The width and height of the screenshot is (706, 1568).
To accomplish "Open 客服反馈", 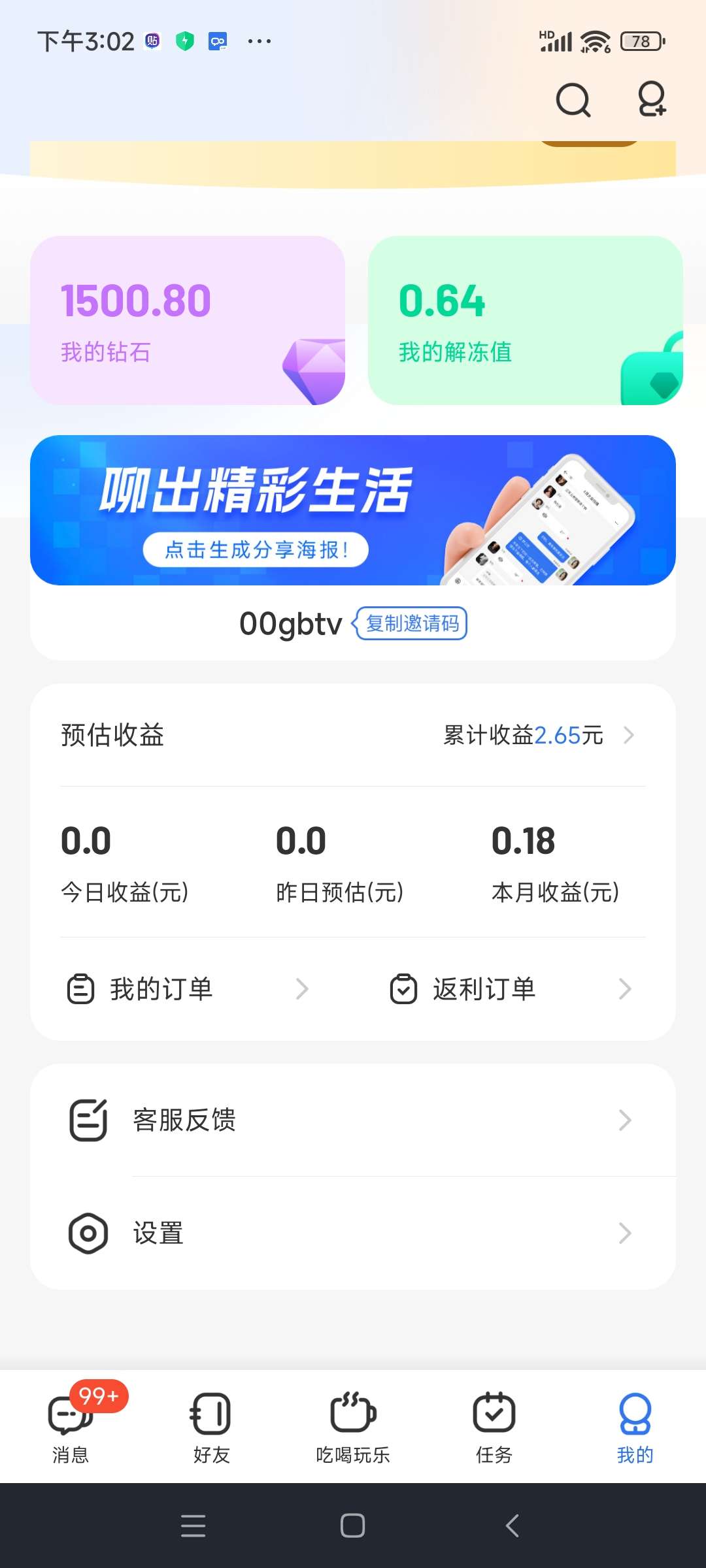I will pos(353,1120).
